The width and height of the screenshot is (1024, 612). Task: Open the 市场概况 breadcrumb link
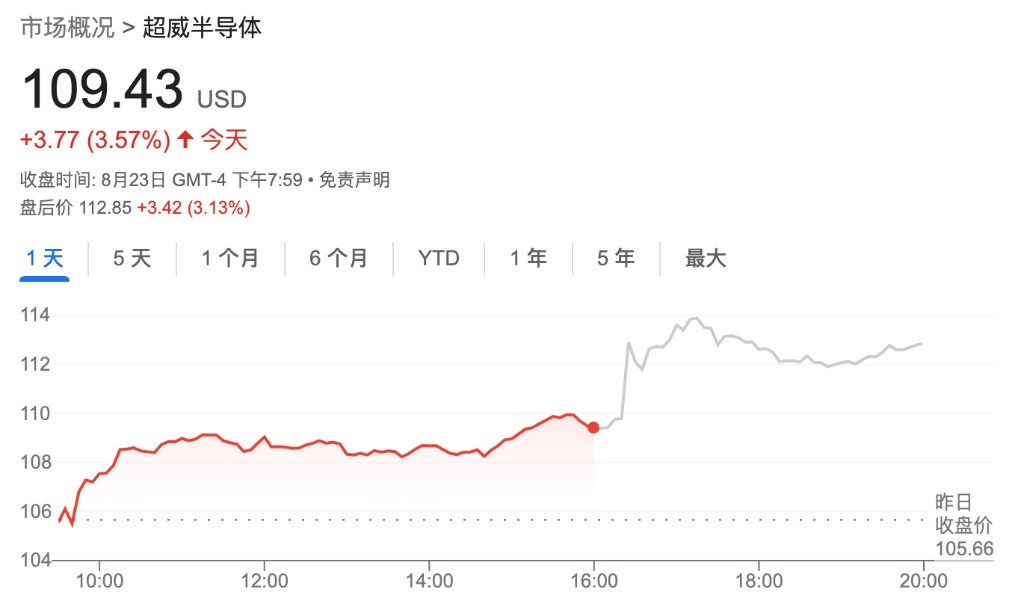tap(68, 28)
